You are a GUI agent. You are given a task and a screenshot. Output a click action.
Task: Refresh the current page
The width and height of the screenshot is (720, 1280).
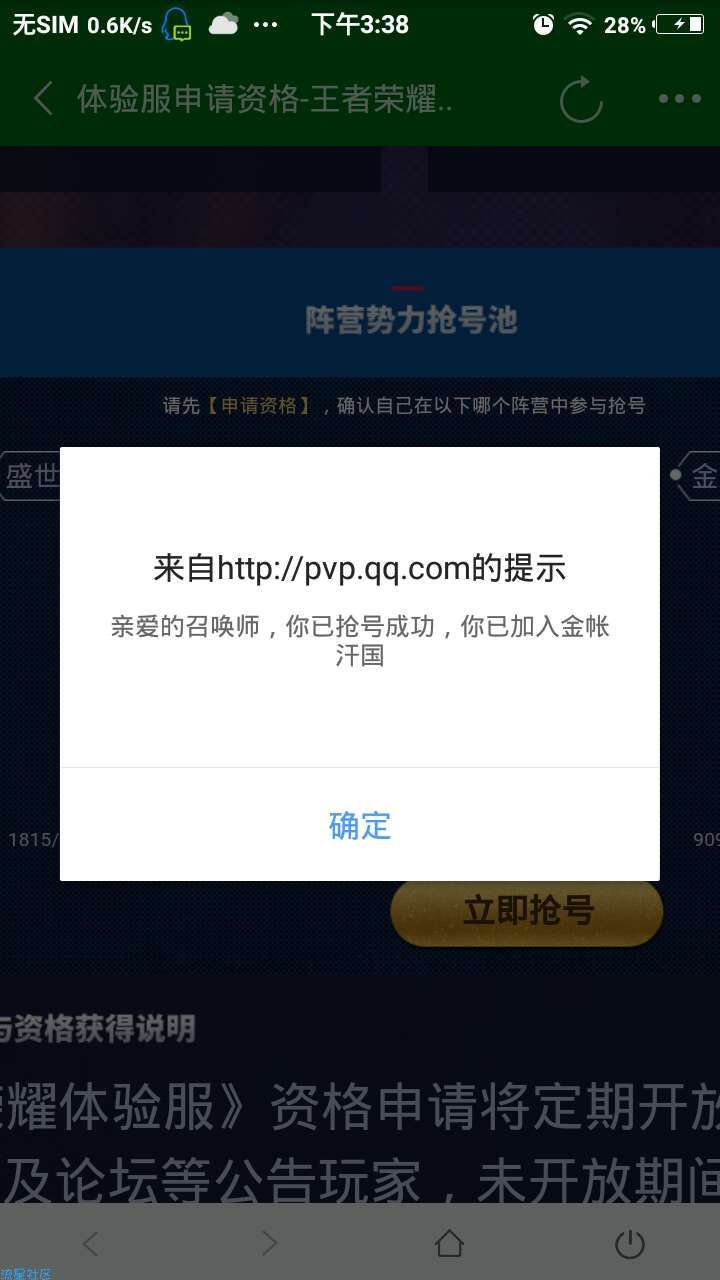pyautogui.click(x=581, y=99)
